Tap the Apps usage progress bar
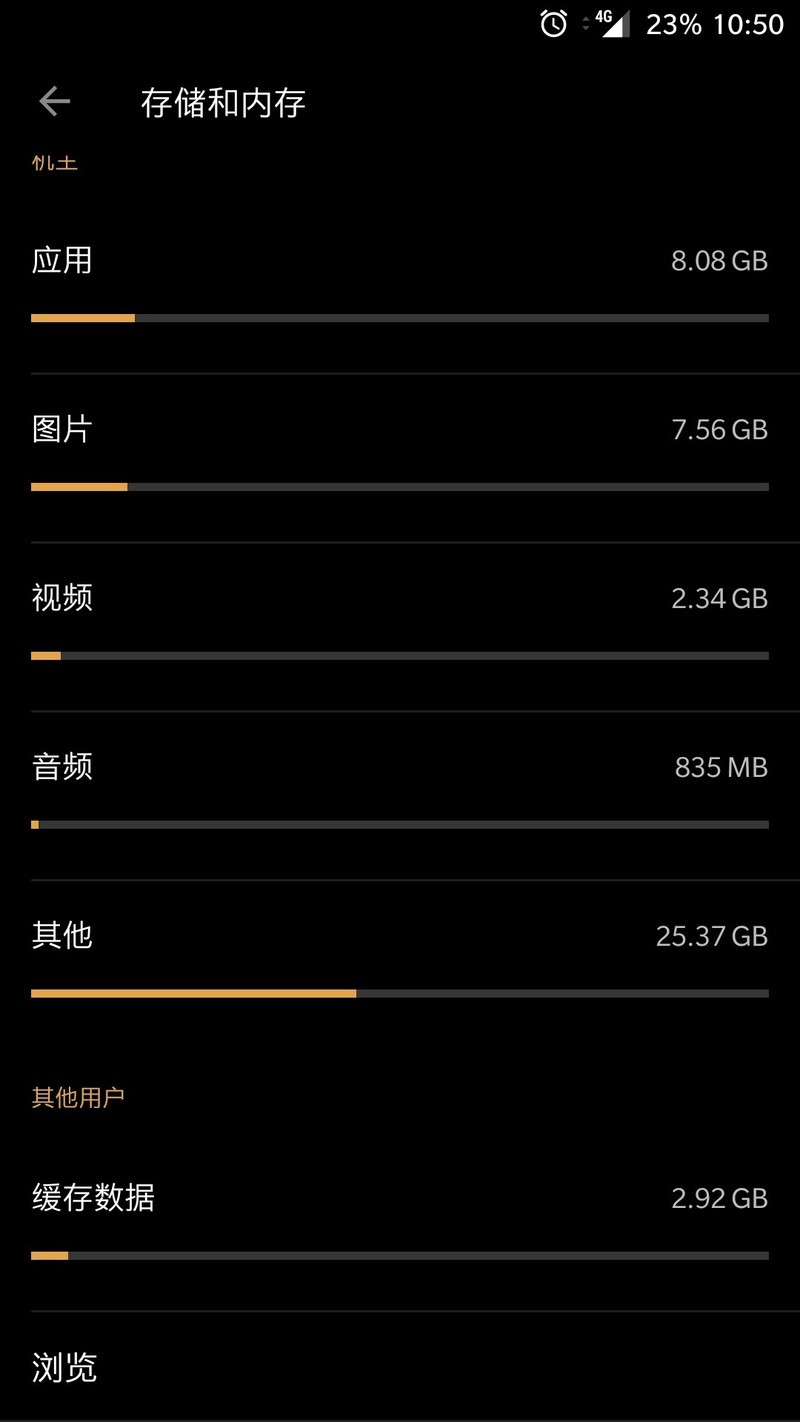800x1422 pixels. click(x=400, y=318)
